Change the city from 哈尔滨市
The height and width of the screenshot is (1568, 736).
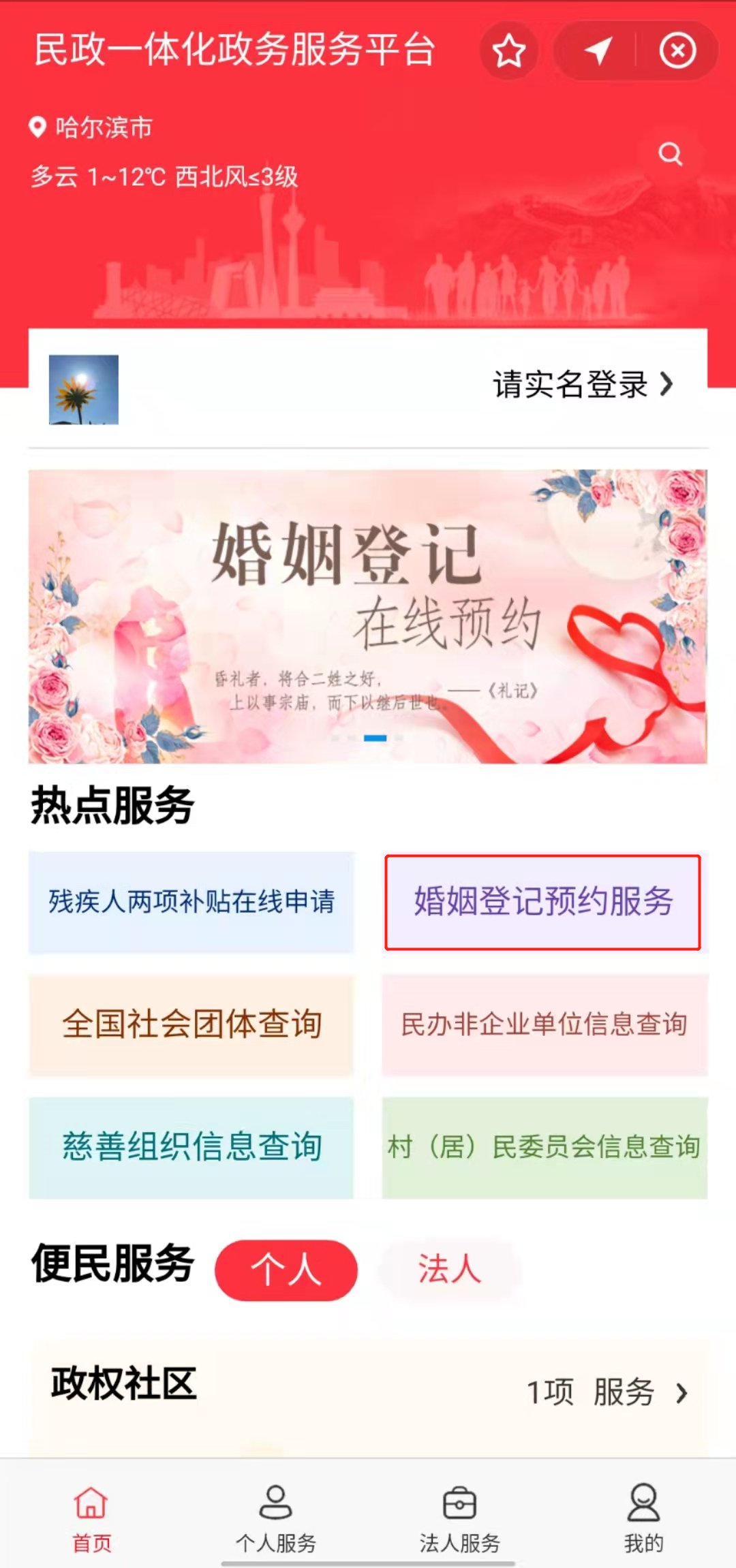(91, 127)
